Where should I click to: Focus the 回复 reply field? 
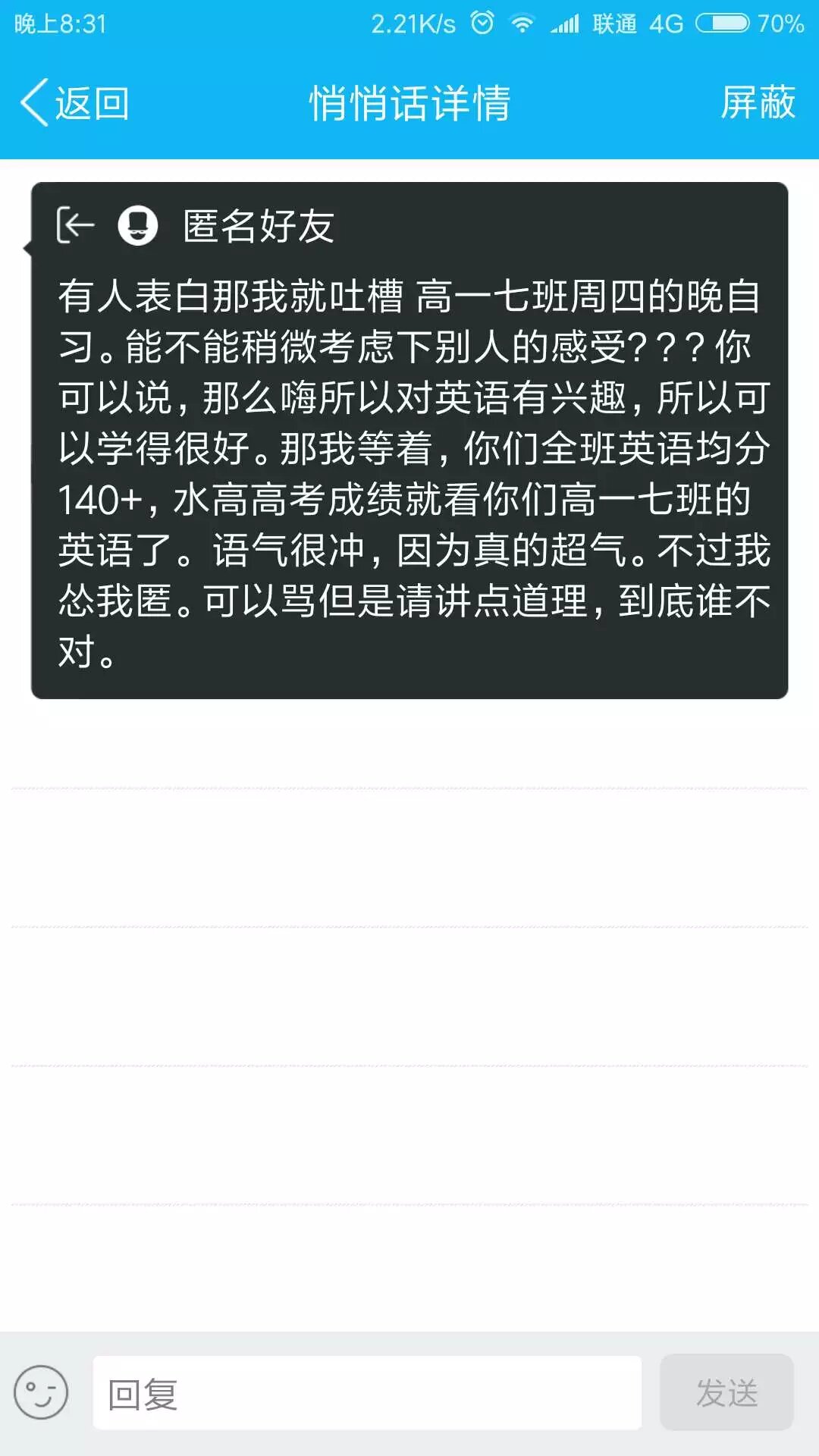367,1393
